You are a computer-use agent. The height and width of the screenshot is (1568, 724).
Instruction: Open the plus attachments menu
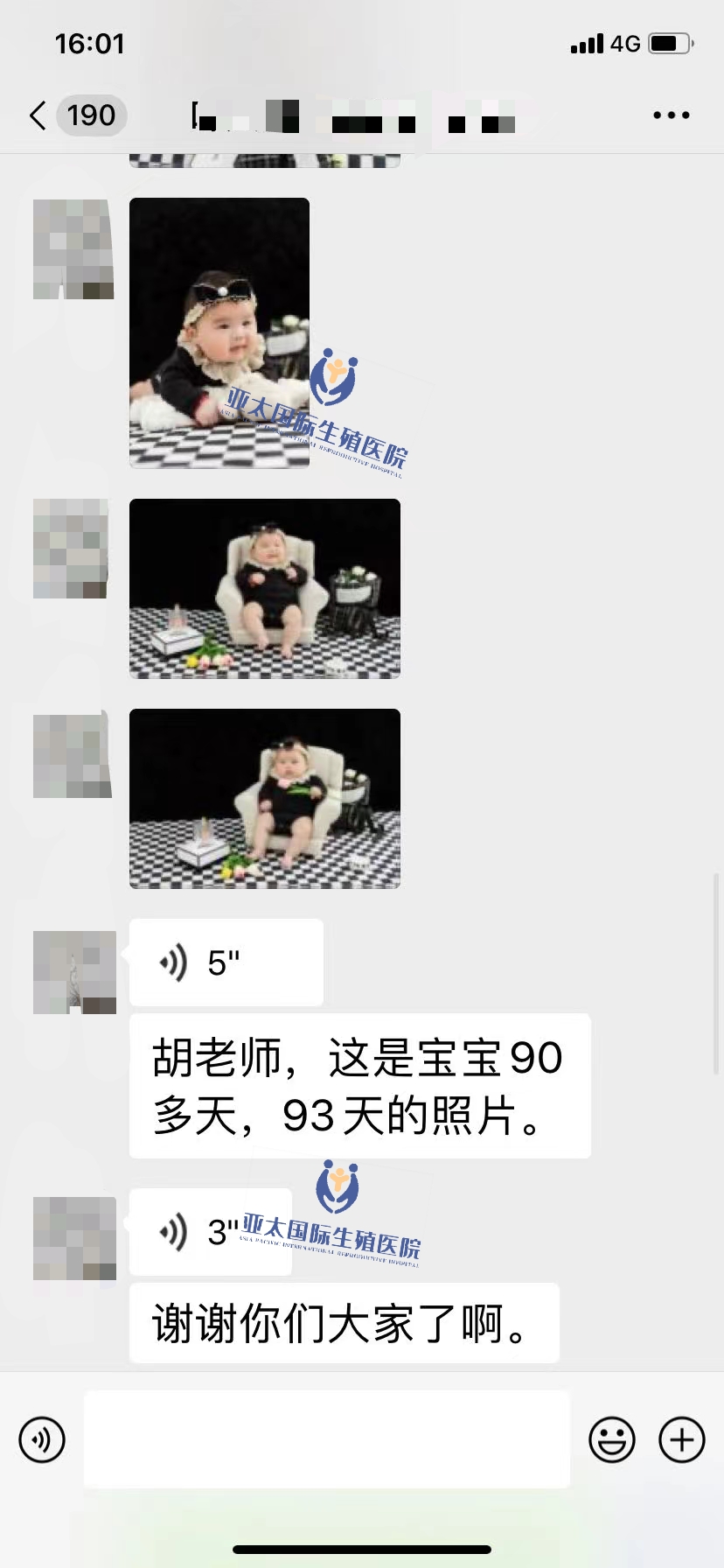[681, 1439]
